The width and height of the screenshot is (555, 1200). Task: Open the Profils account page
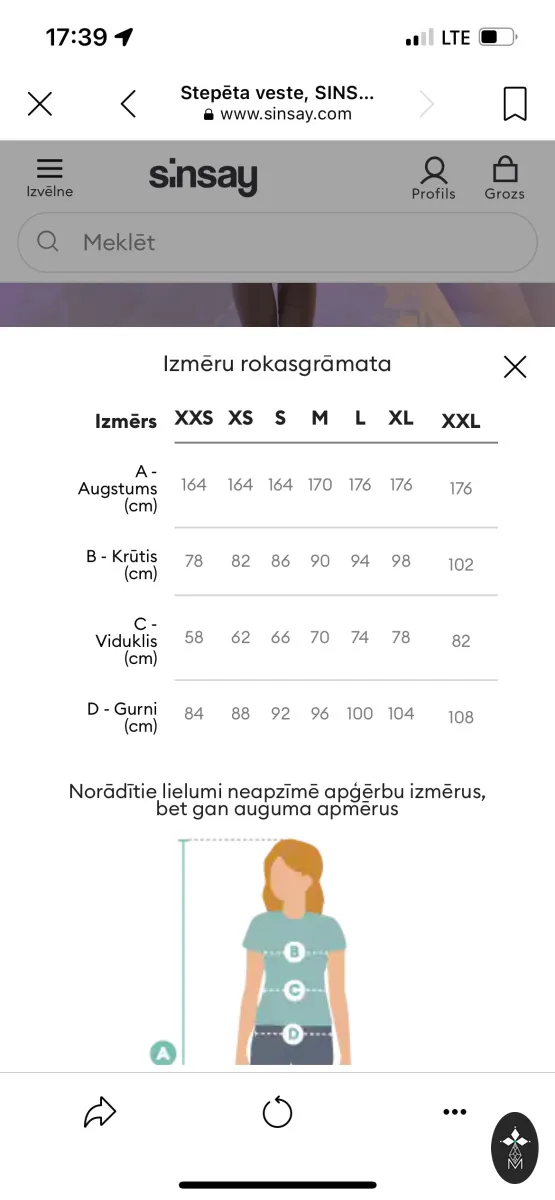pyautogui.click(x=433, y=178)
